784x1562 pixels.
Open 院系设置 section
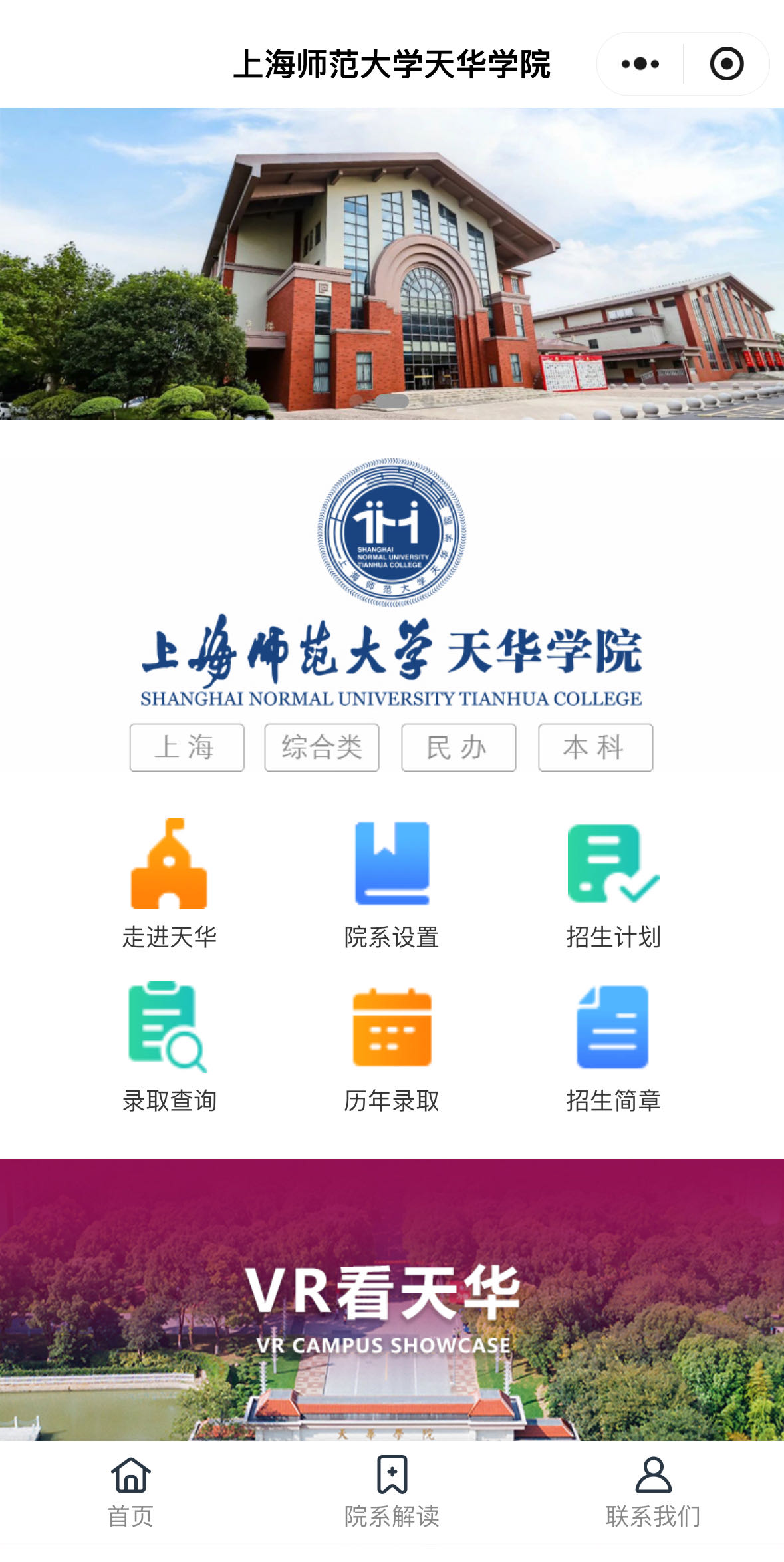pos(392,883)
